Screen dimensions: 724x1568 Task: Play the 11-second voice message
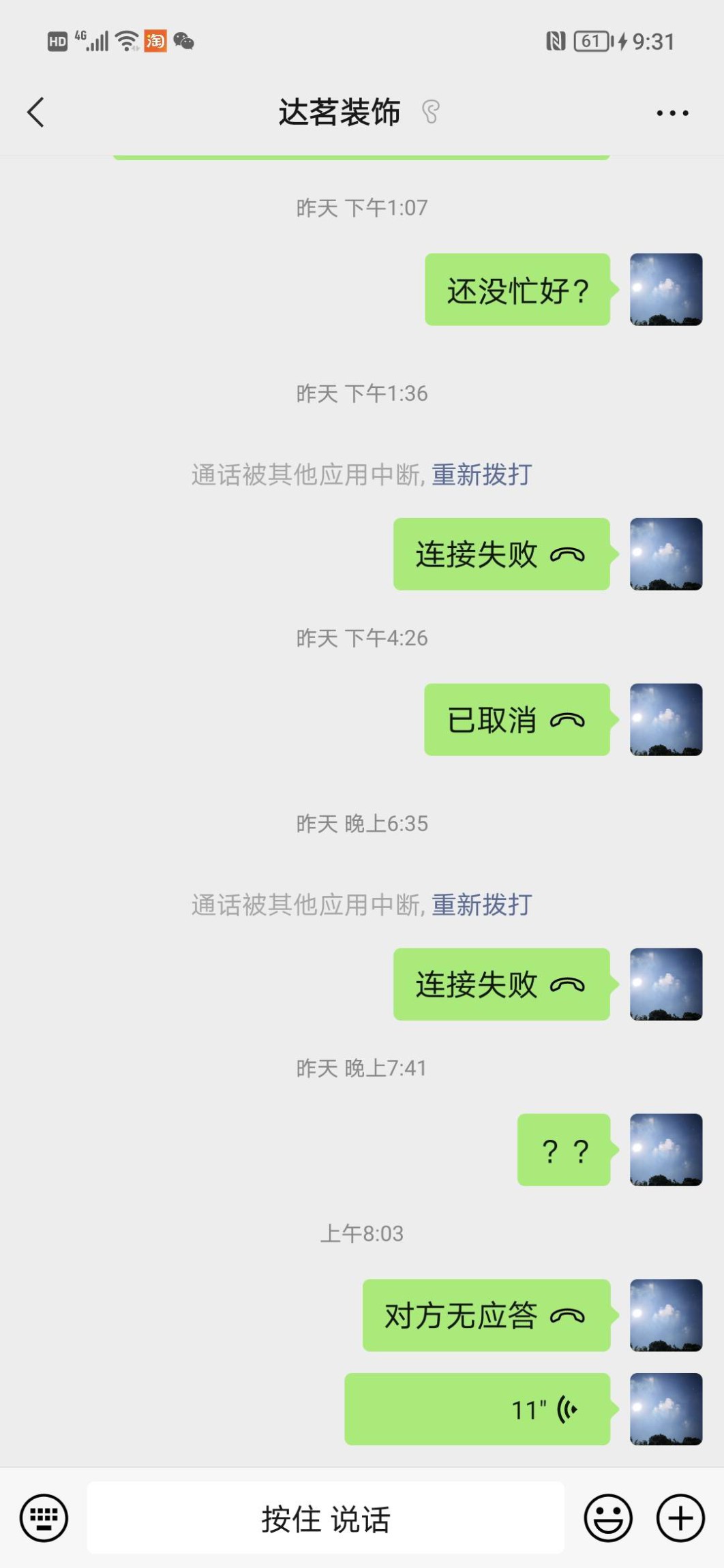(477, 1408)
